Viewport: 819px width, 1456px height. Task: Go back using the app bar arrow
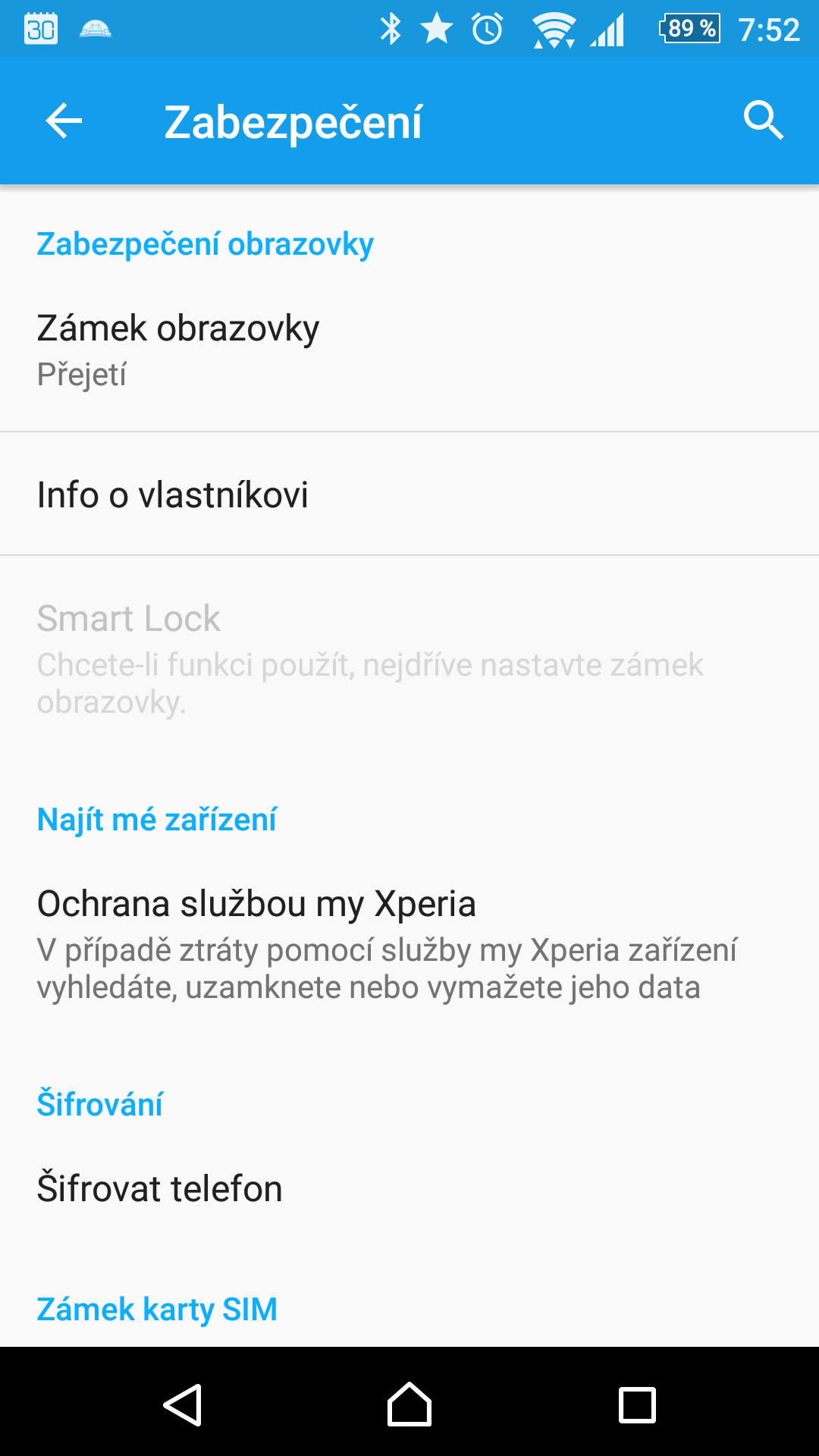point(64,121)
